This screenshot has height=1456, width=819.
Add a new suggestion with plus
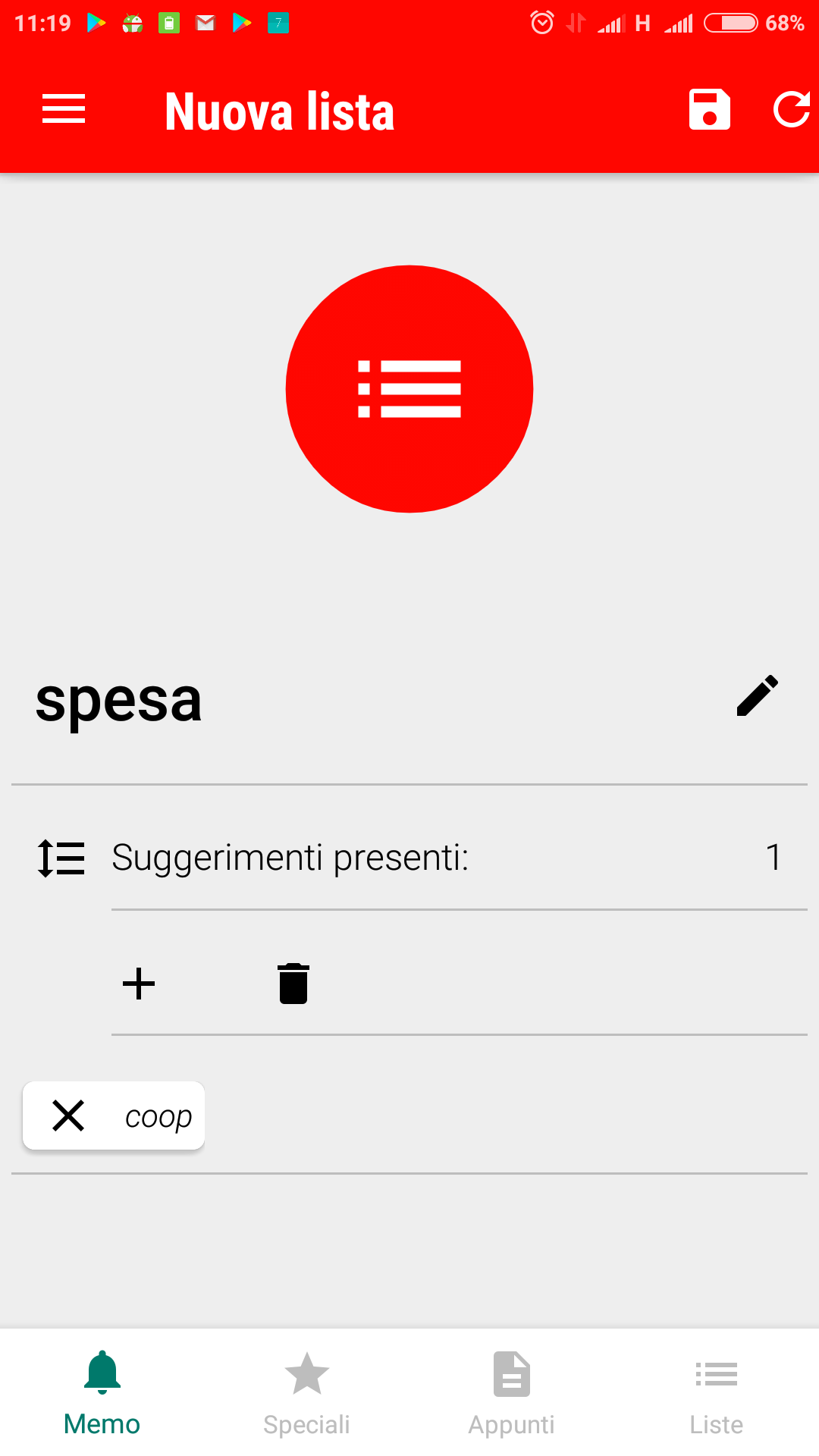click(x=139, y=984)
